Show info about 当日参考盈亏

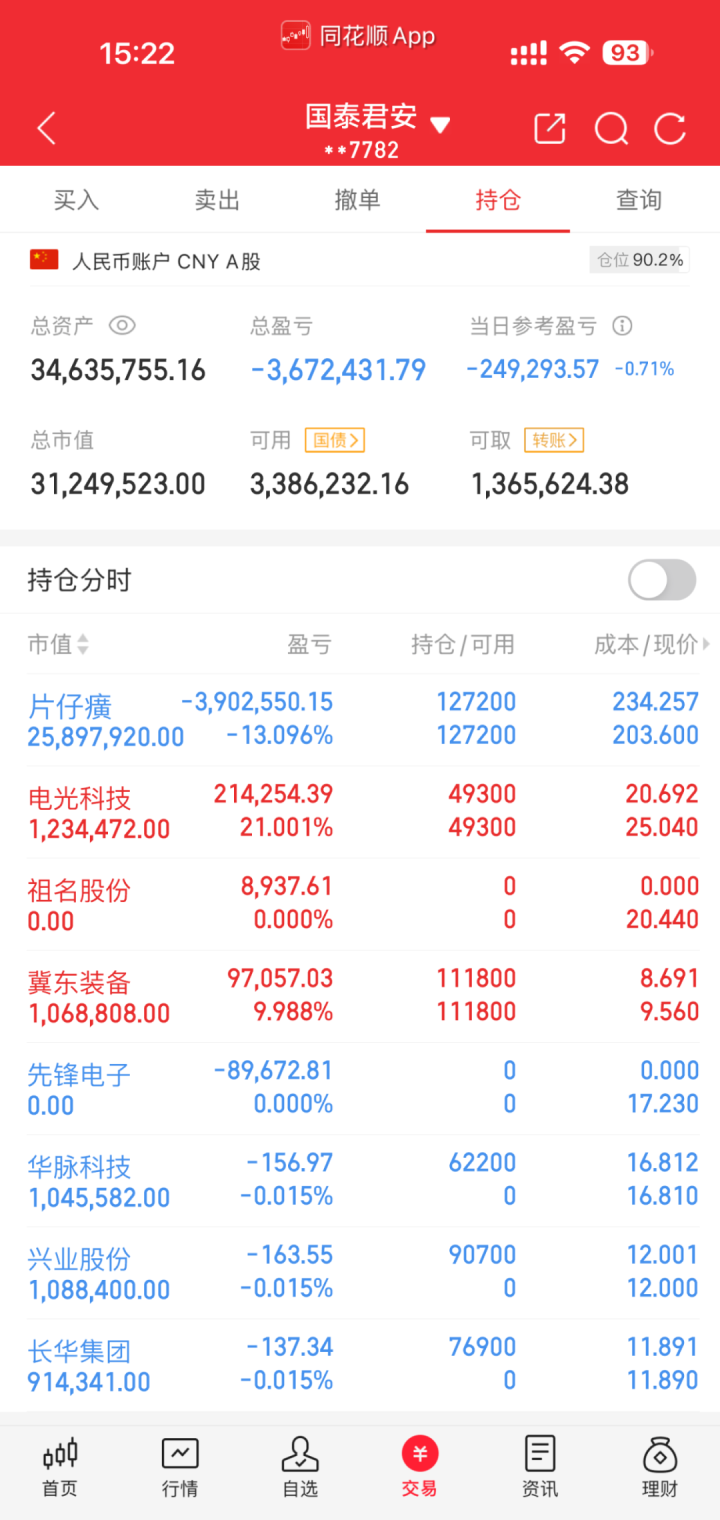click(622, 325)
